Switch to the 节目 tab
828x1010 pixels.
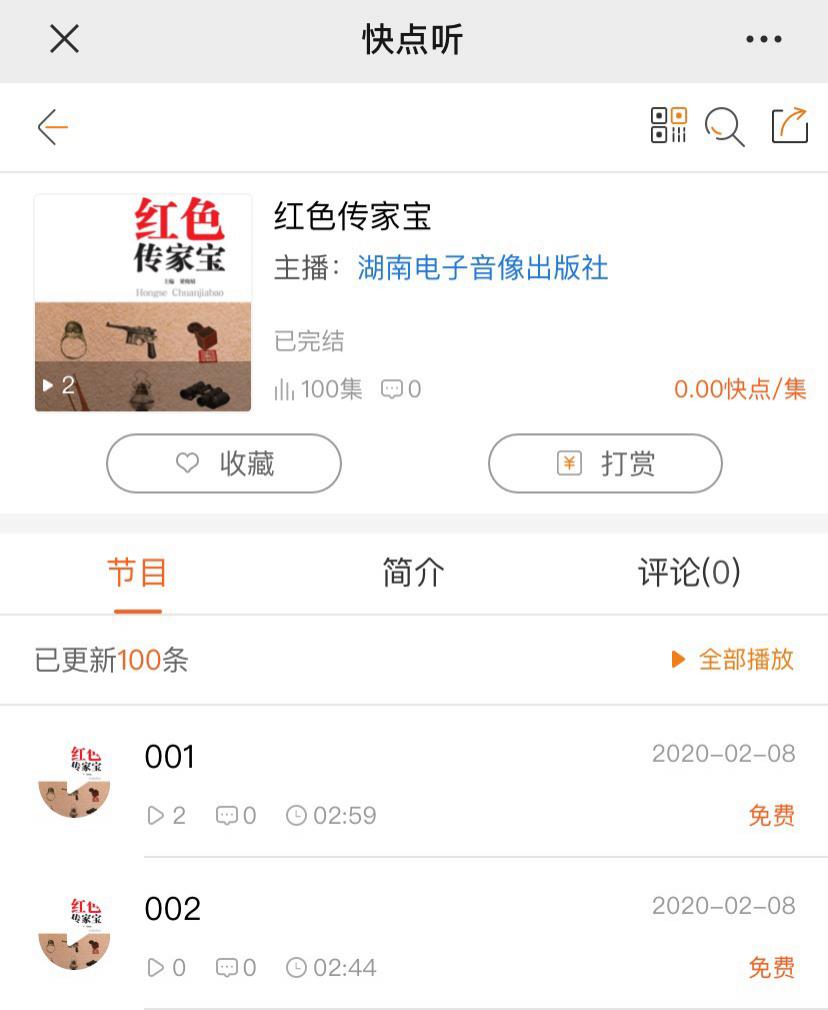pyautogui.click(x=137, y=573)
